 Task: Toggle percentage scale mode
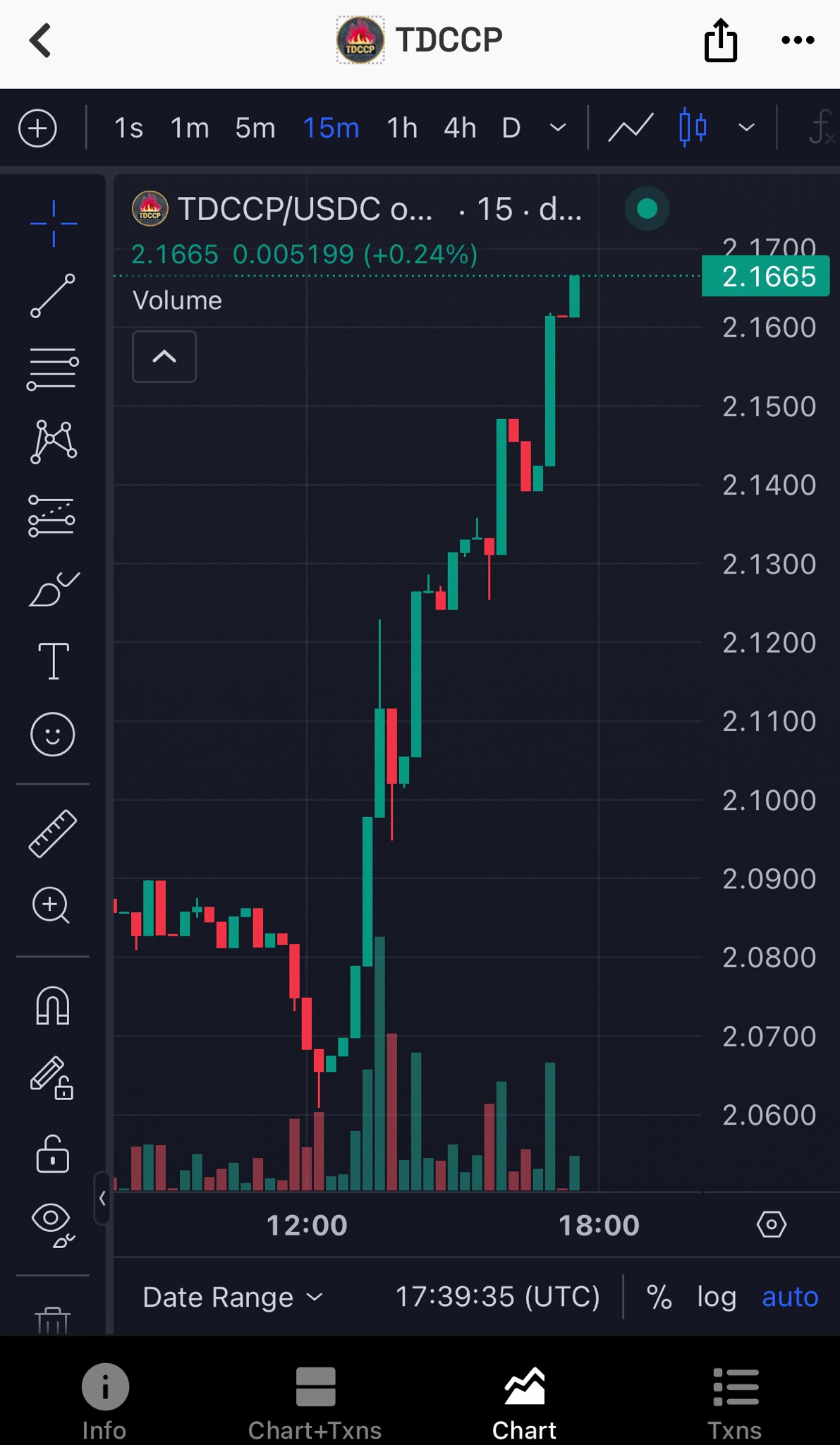tap(659, 1297)
